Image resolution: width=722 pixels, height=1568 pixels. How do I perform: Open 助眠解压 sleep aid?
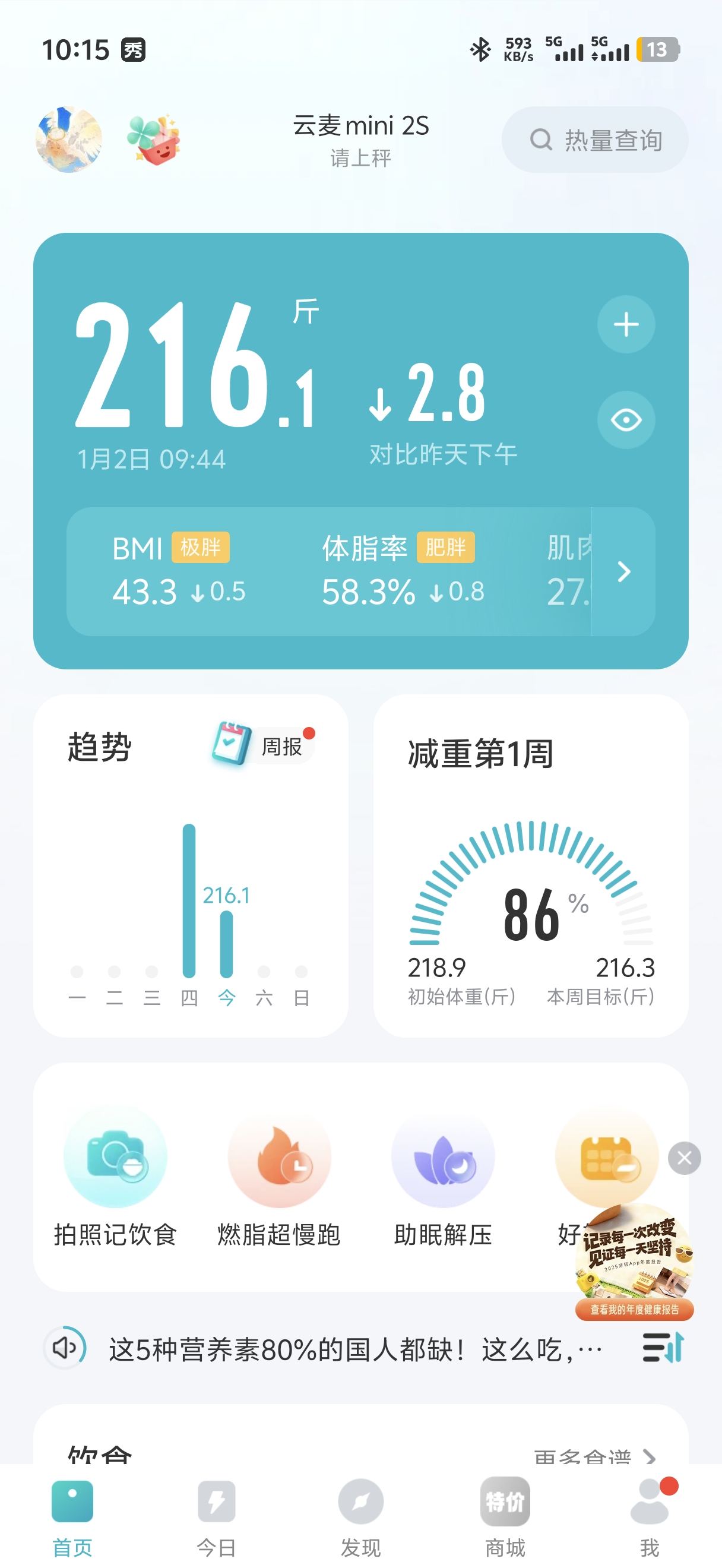(443, 1176)
